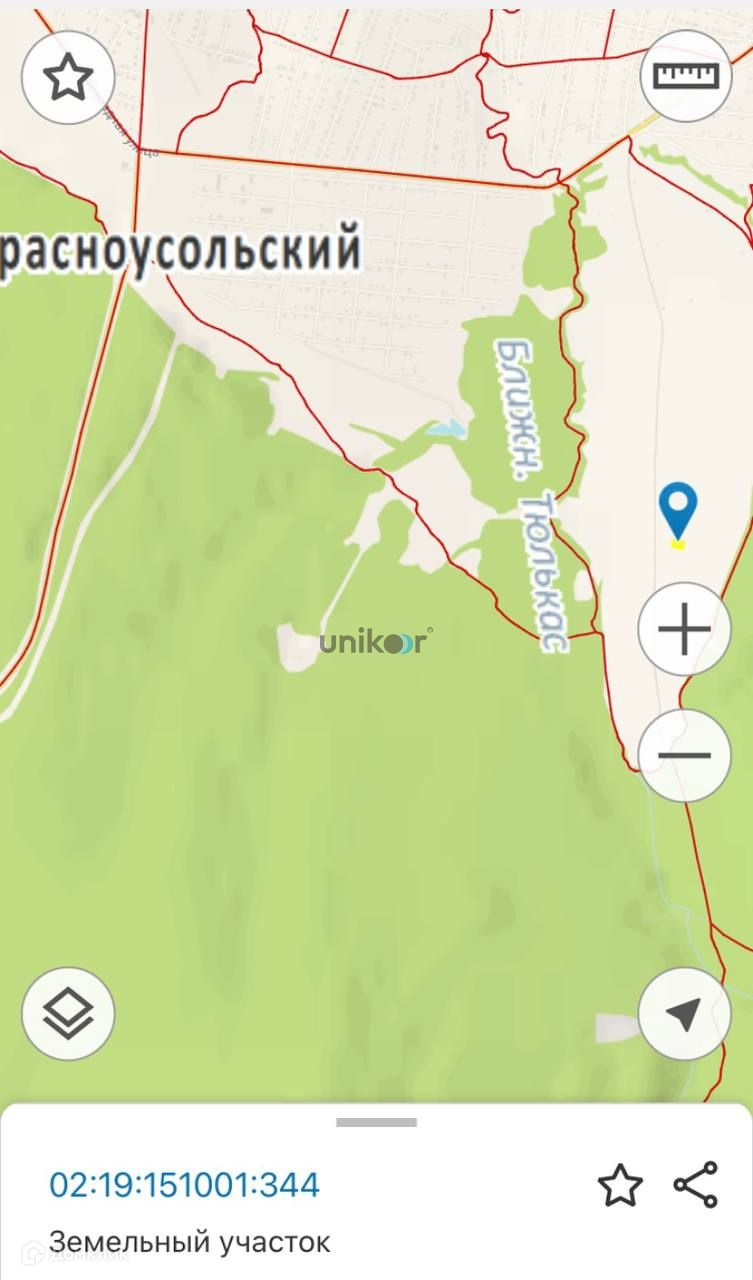Viewport: 753px width, 1280px height.
Task: Zoom in on the map
Action: tap(685, 630)
